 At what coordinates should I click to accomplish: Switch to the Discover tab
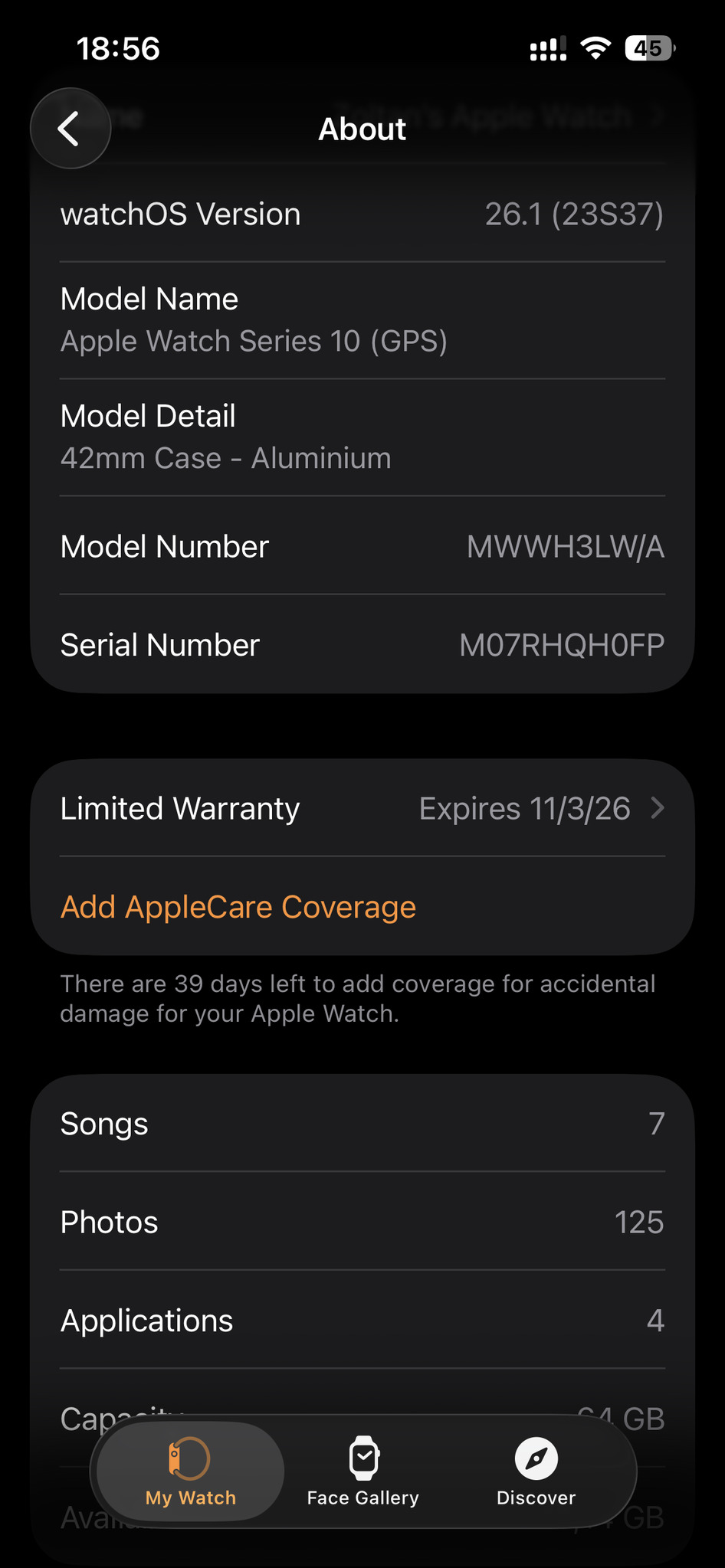coord(536,1472)
